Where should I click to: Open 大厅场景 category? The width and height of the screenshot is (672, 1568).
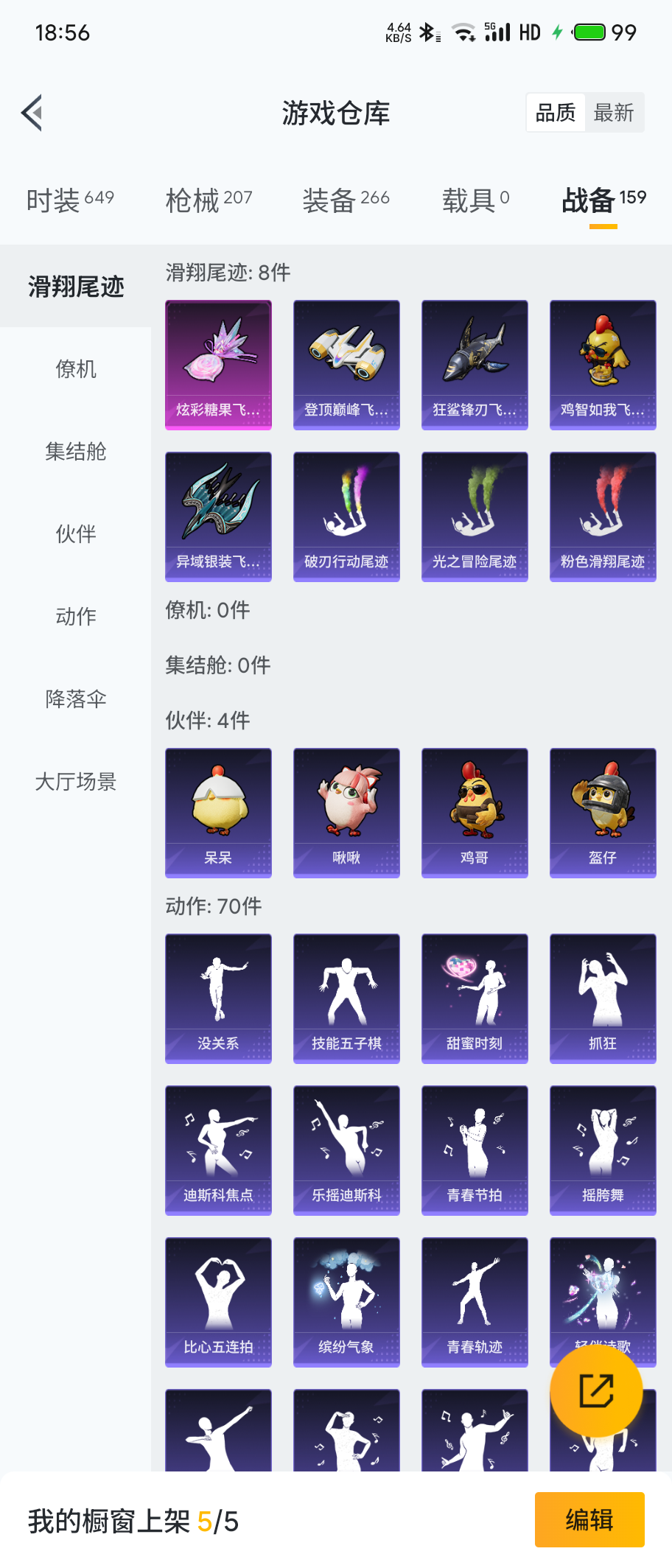pyautogui.click(x=75, y=782)
